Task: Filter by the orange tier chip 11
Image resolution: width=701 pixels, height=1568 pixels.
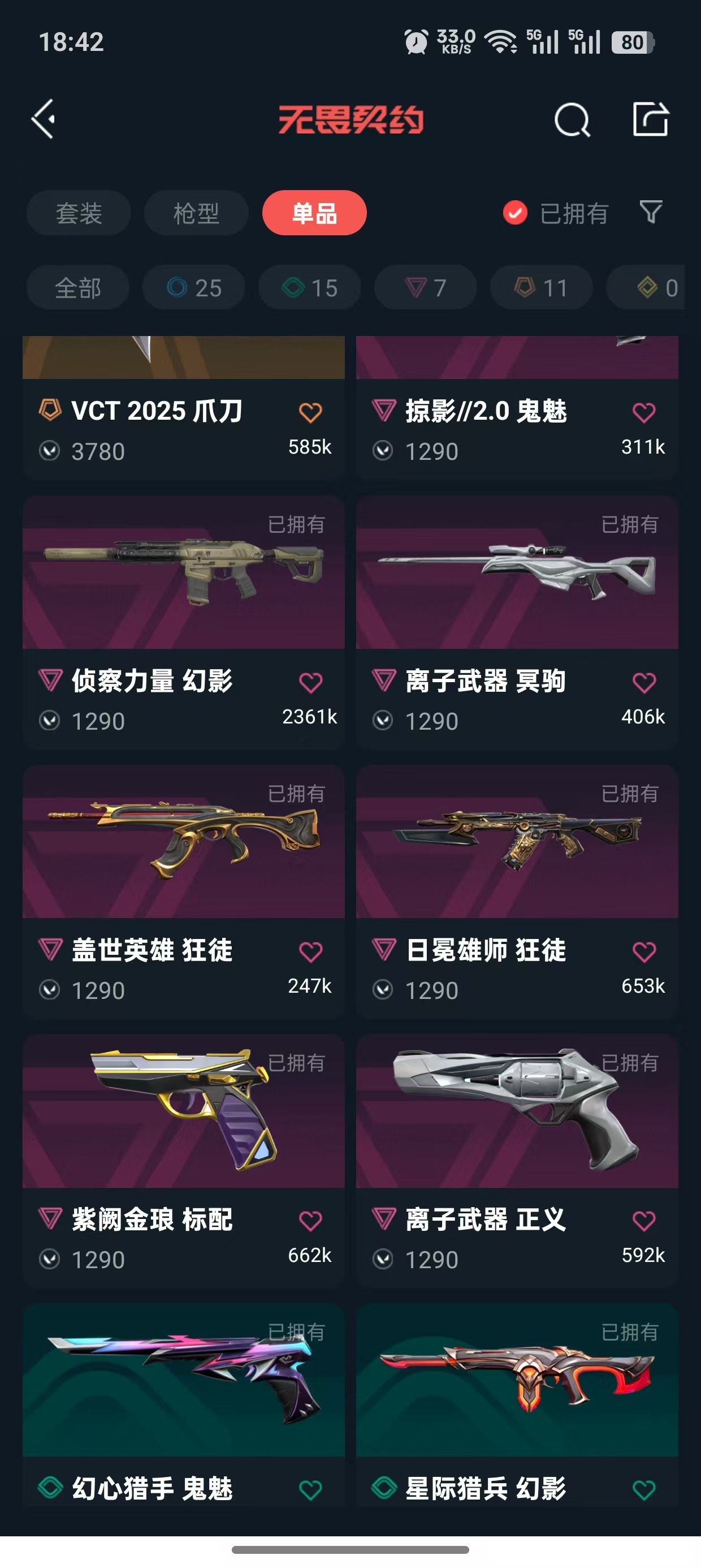Action: [x=542, y=288]
